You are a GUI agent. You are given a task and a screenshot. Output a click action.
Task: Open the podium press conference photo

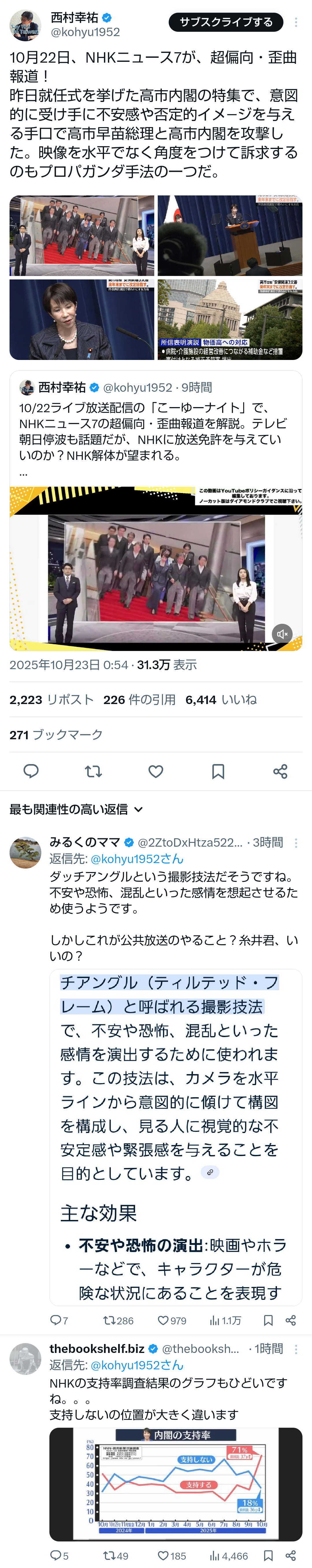(x=230, y=236)
